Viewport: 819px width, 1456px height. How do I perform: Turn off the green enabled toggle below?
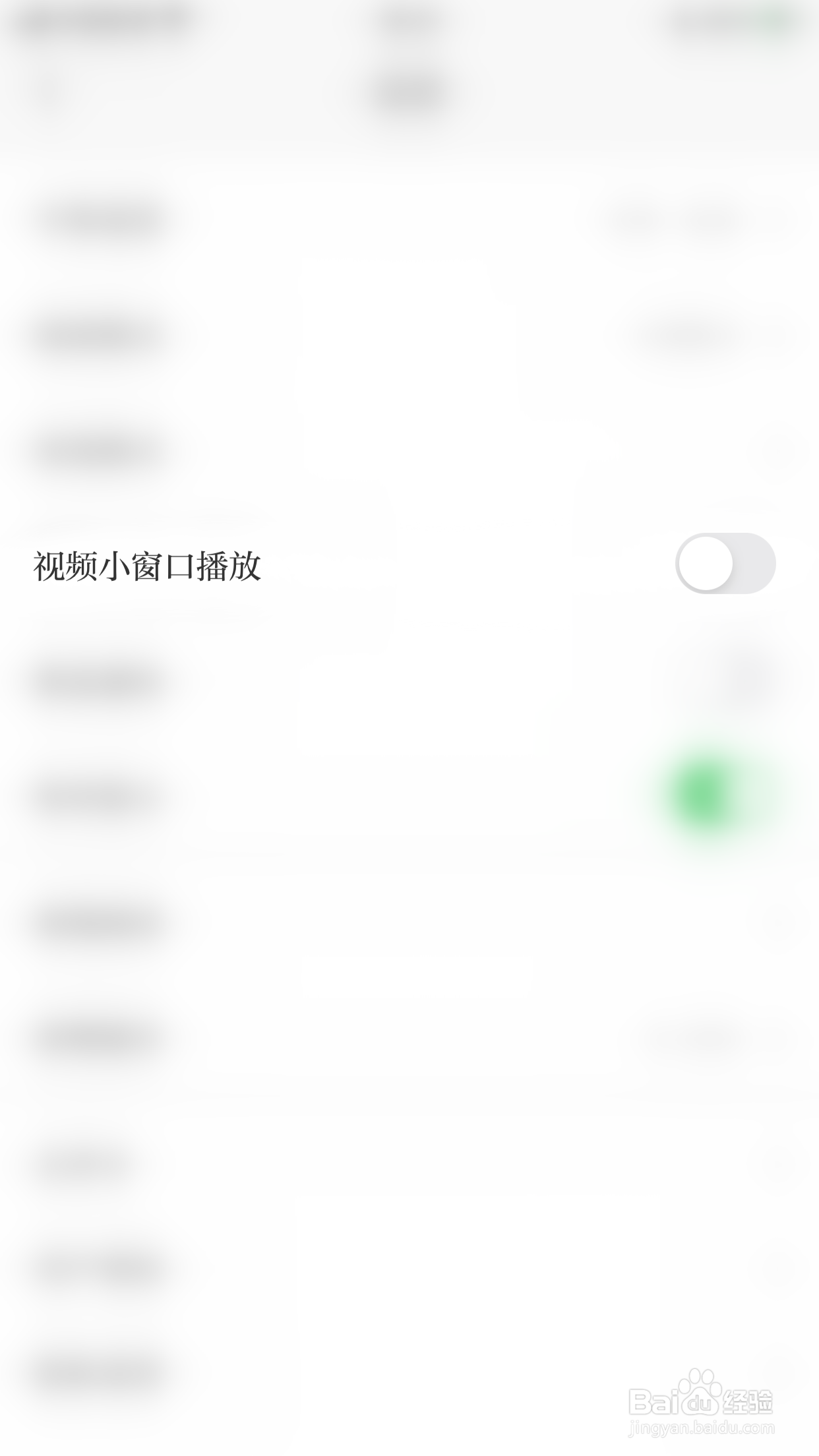pos(701,796)
